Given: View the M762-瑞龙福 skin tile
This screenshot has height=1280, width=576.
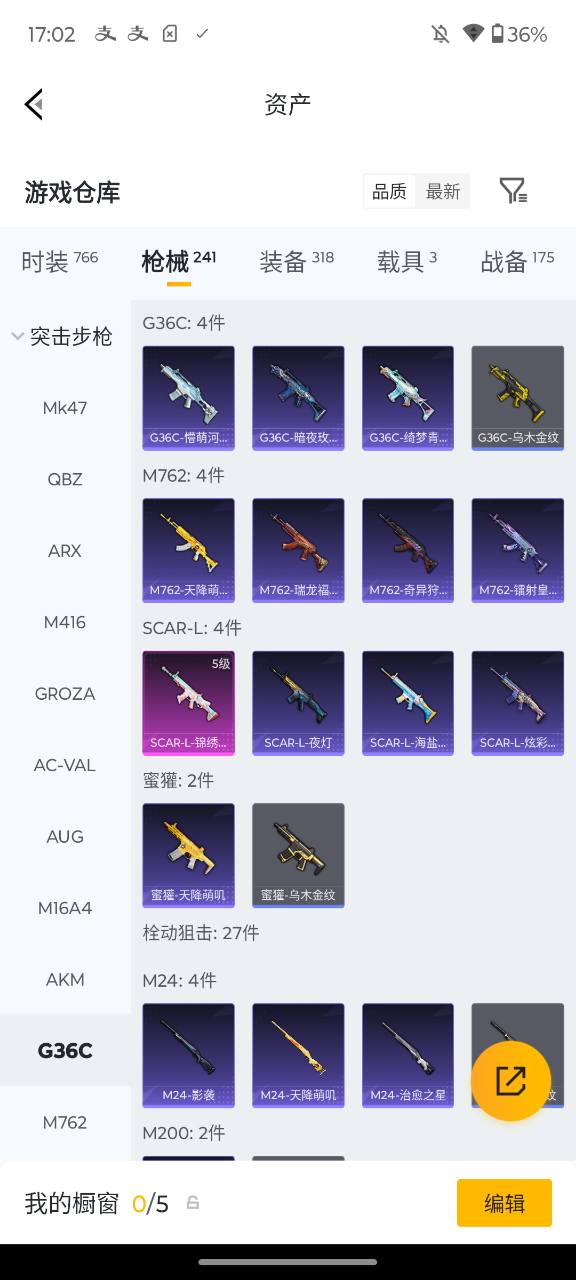Looking at the screenshot, I should click(x=298, y=551).
